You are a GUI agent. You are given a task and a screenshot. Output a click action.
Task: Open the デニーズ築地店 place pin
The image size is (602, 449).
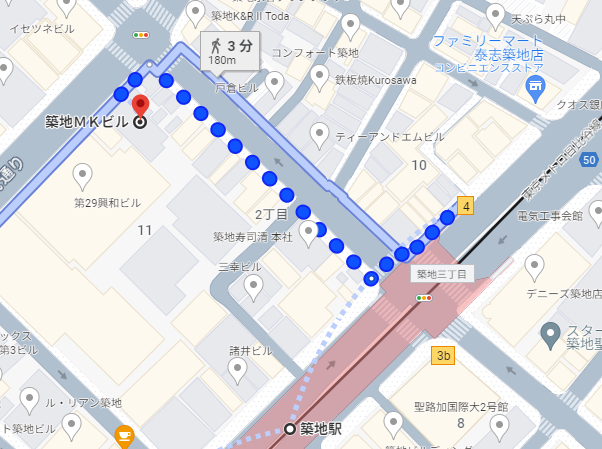click(535, 267)
